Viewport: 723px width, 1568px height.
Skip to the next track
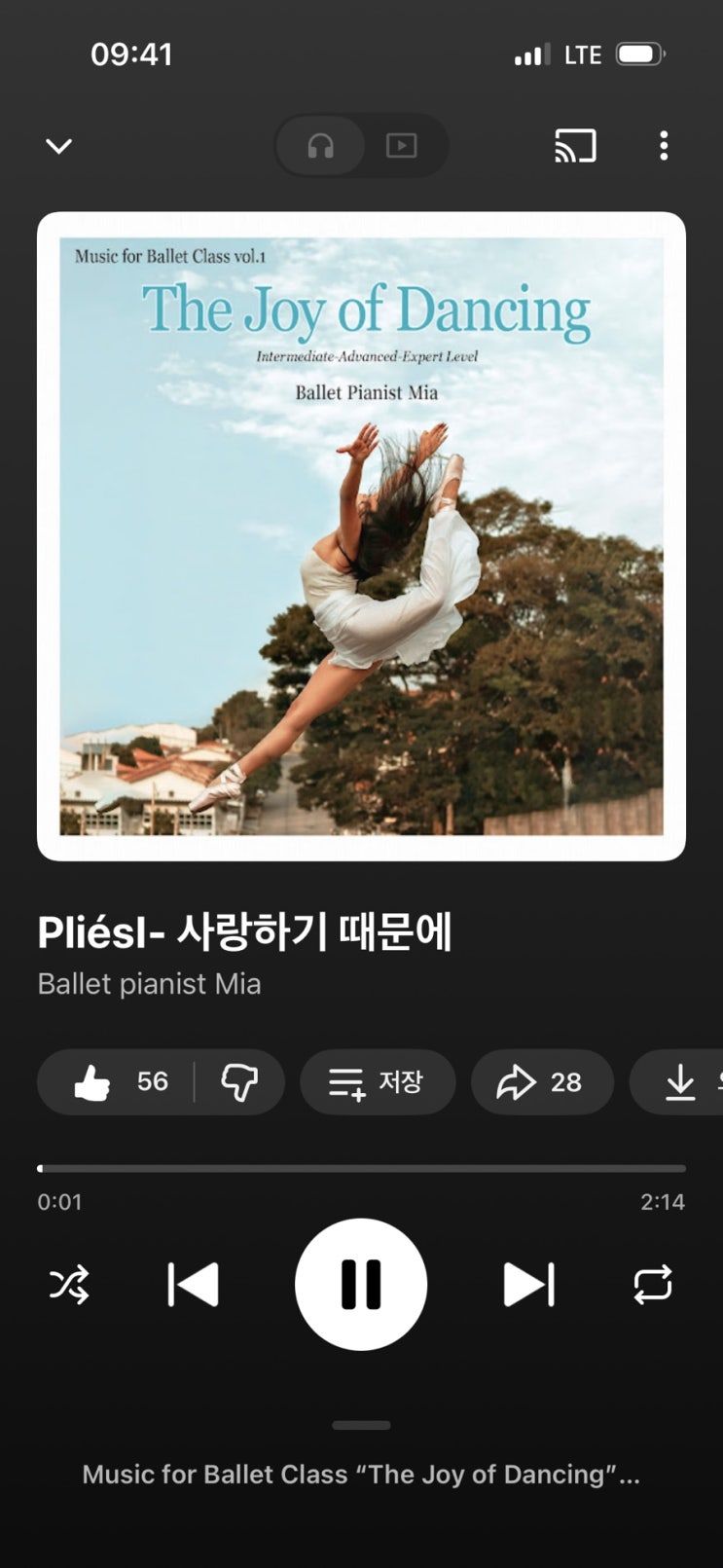[x=528, y=1285]
